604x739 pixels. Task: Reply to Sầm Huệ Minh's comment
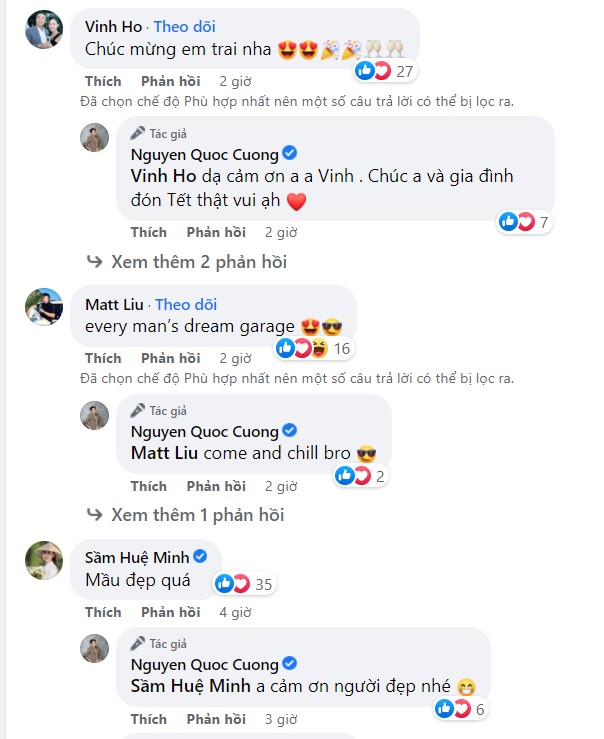coord(170,612)
